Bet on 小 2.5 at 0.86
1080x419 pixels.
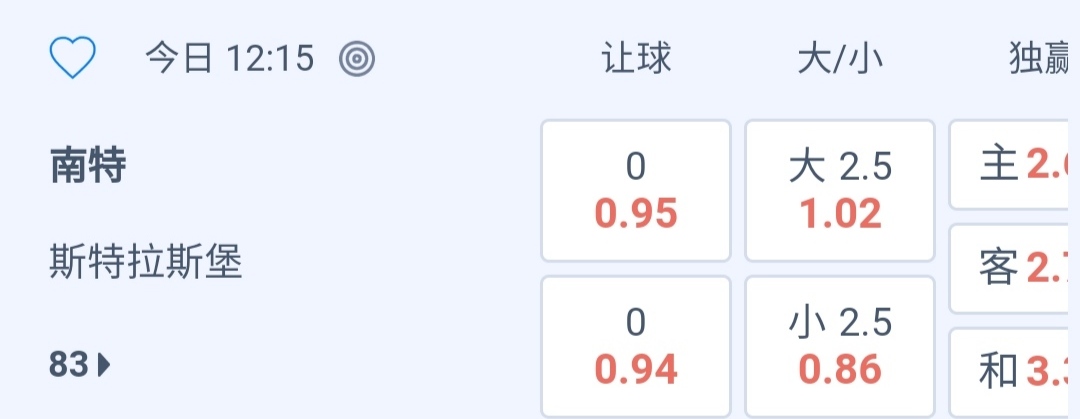[840, 346]
